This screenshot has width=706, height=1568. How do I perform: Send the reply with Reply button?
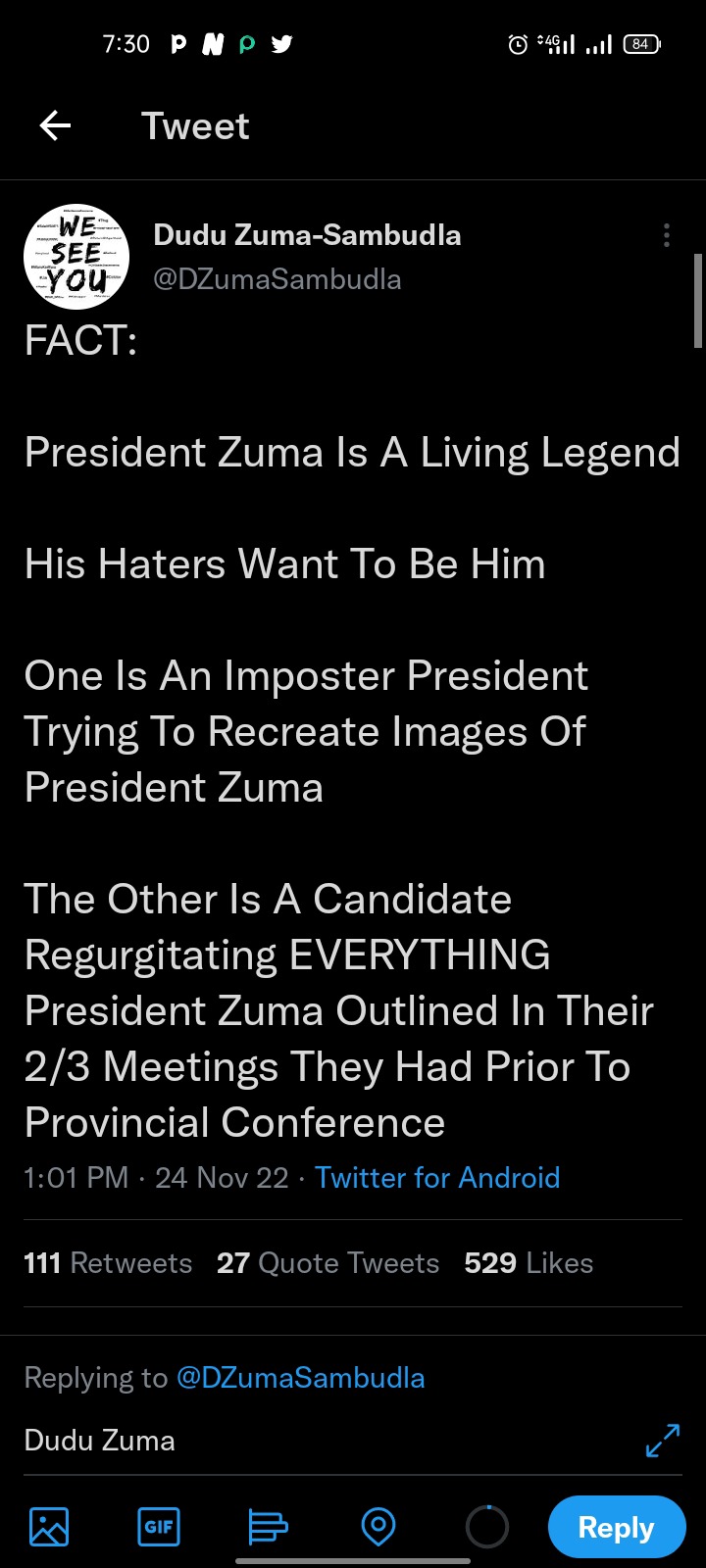616,1527
